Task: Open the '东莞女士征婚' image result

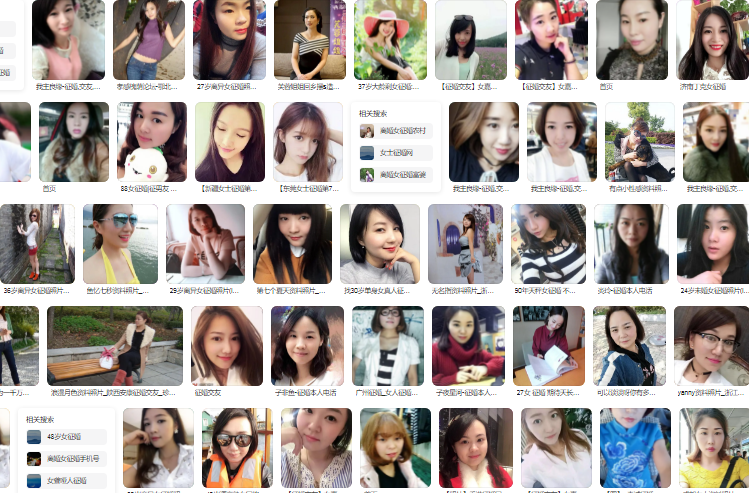Action: (x=309, y=141)
